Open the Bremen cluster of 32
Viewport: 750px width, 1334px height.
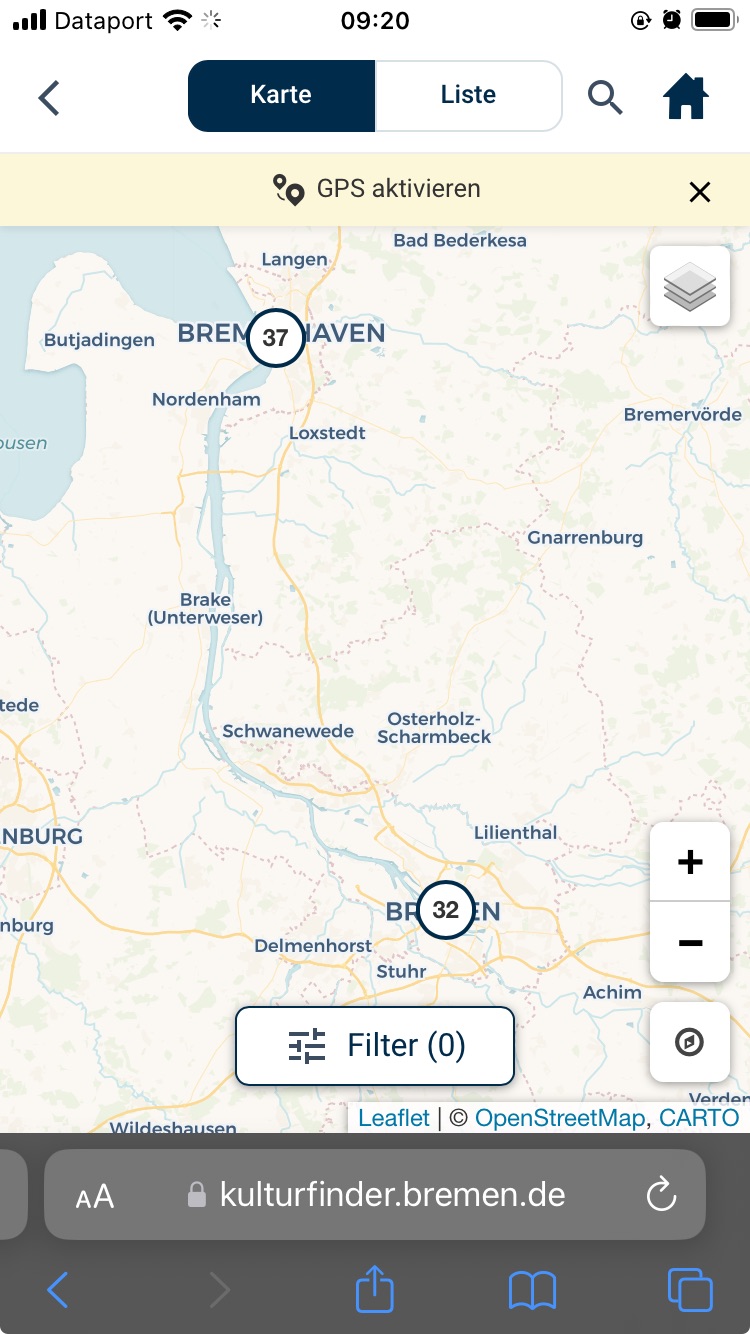point(445,910)
